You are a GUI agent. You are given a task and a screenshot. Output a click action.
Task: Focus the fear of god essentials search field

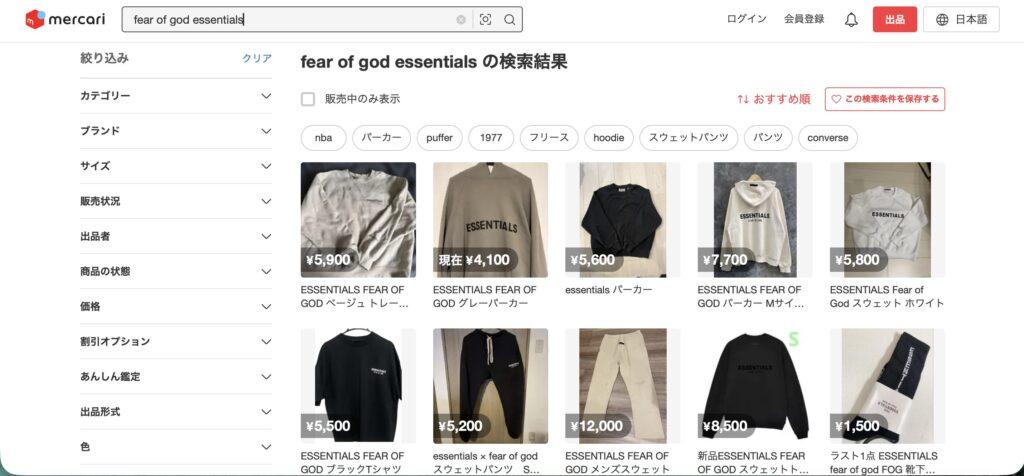pos(290,19)
